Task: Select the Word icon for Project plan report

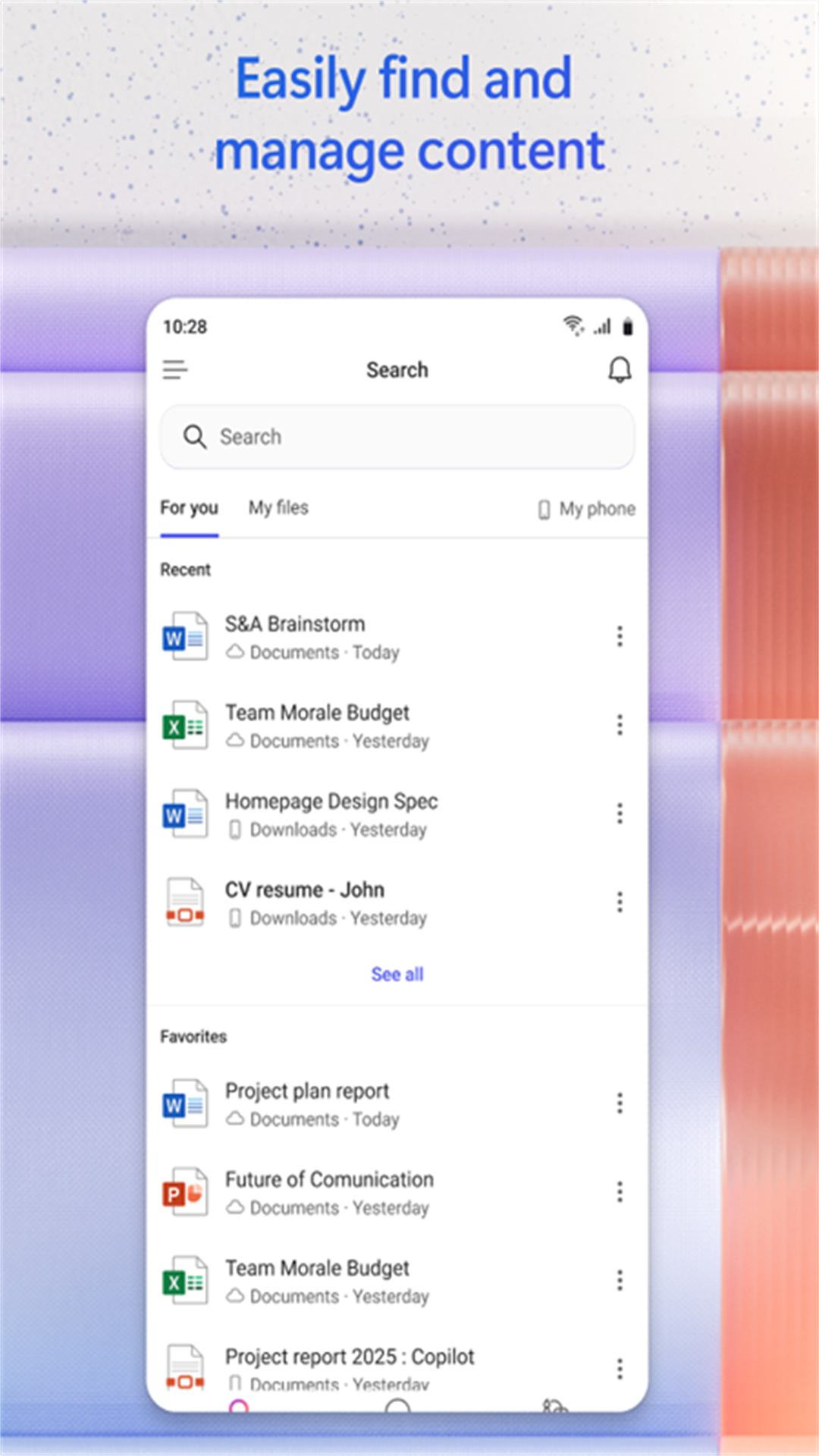Action: (184, 1103)
